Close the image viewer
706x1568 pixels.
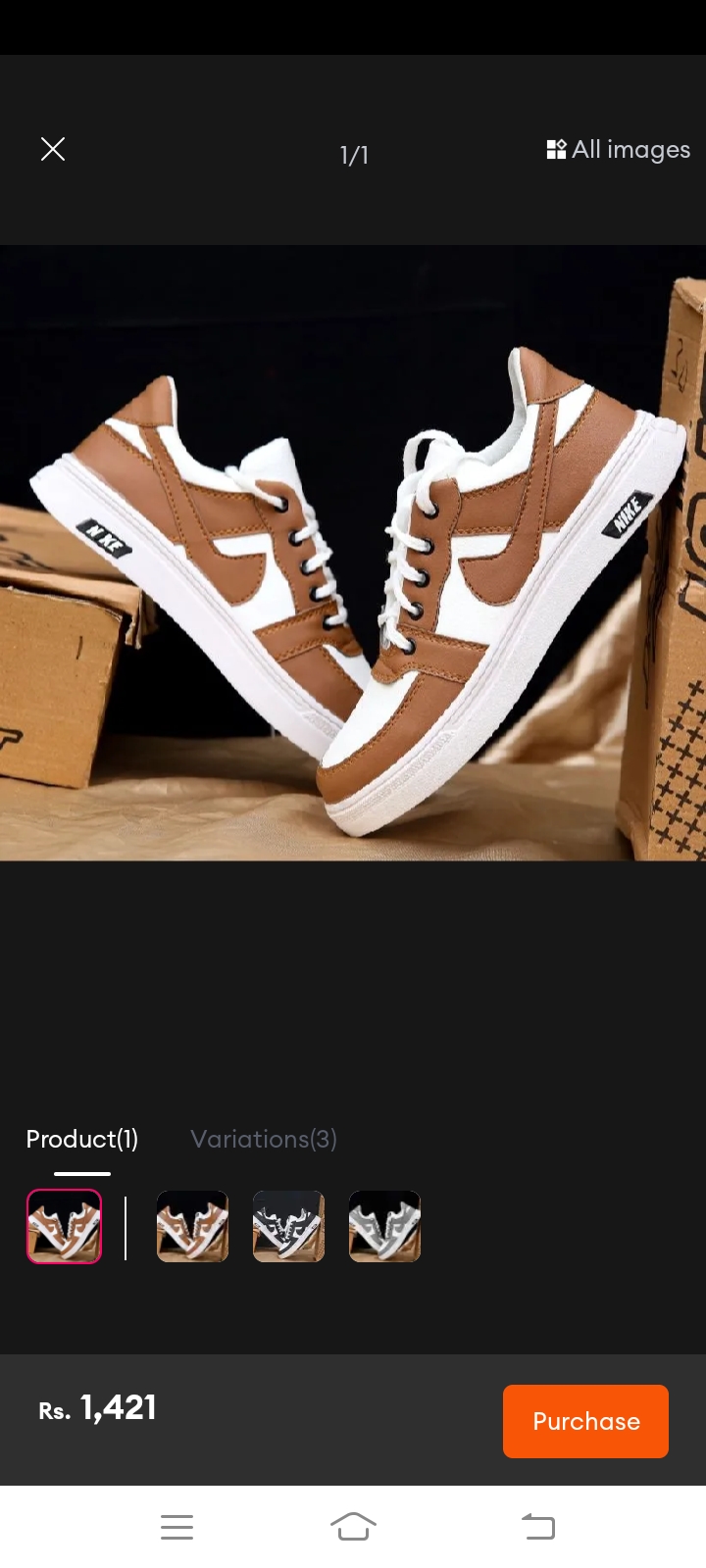click(53, 149)
